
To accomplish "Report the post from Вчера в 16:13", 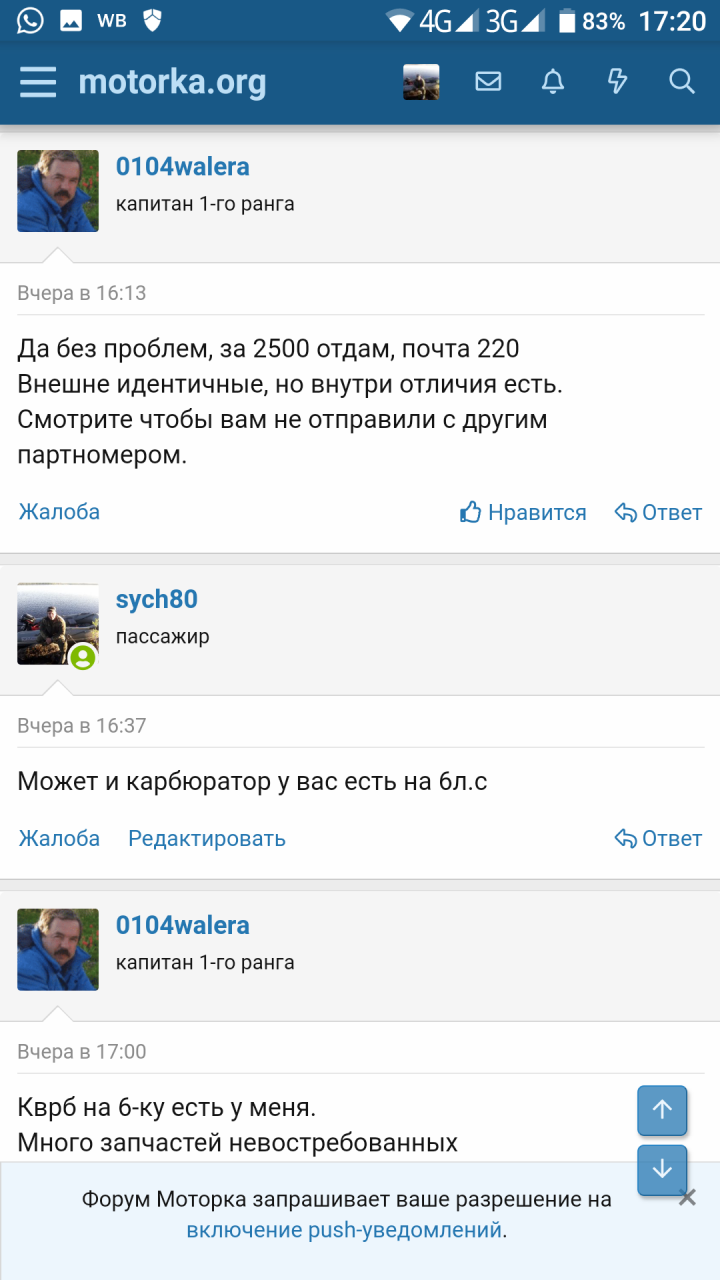I will tap(59, 512).
